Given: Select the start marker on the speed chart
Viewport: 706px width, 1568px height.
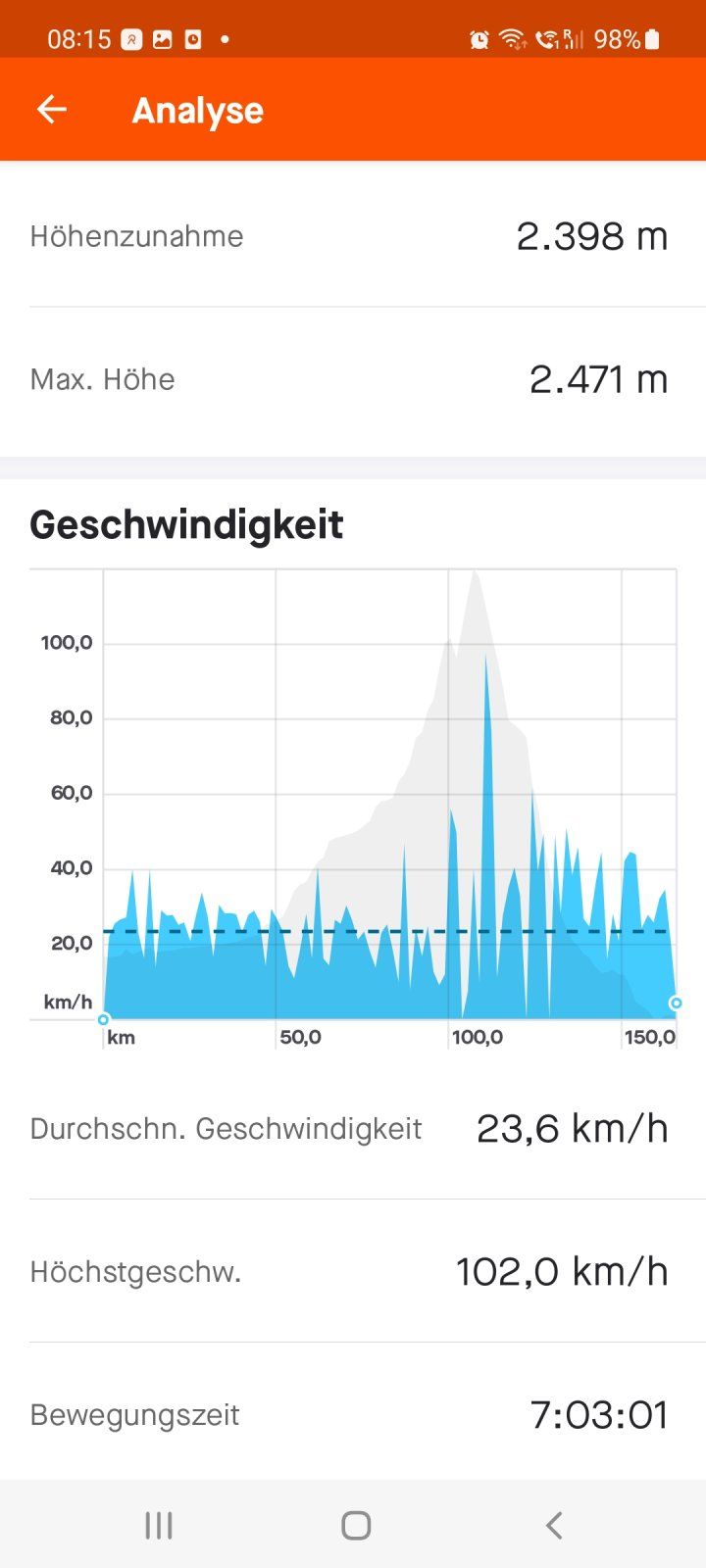Looking at the screenshot, I should click(102, 1019).
